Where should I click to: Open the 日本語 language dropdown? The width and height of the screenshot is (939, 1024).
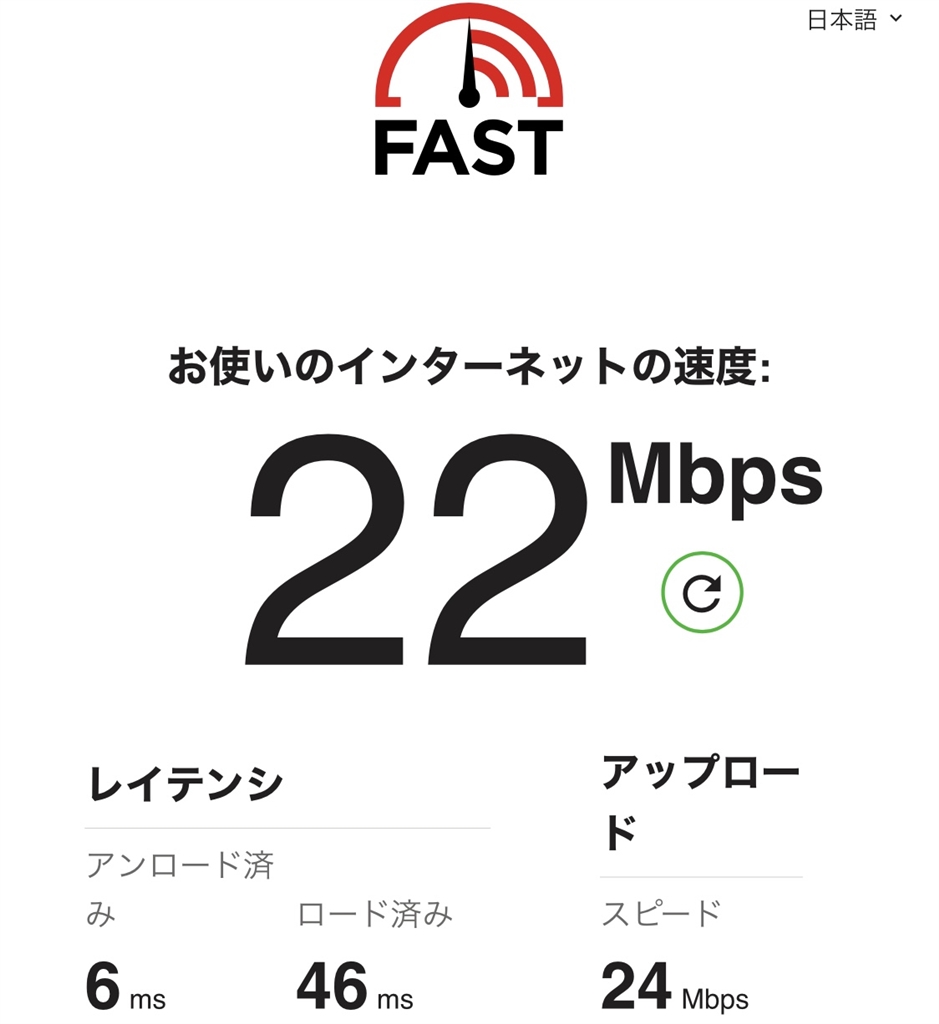(854, 20)
